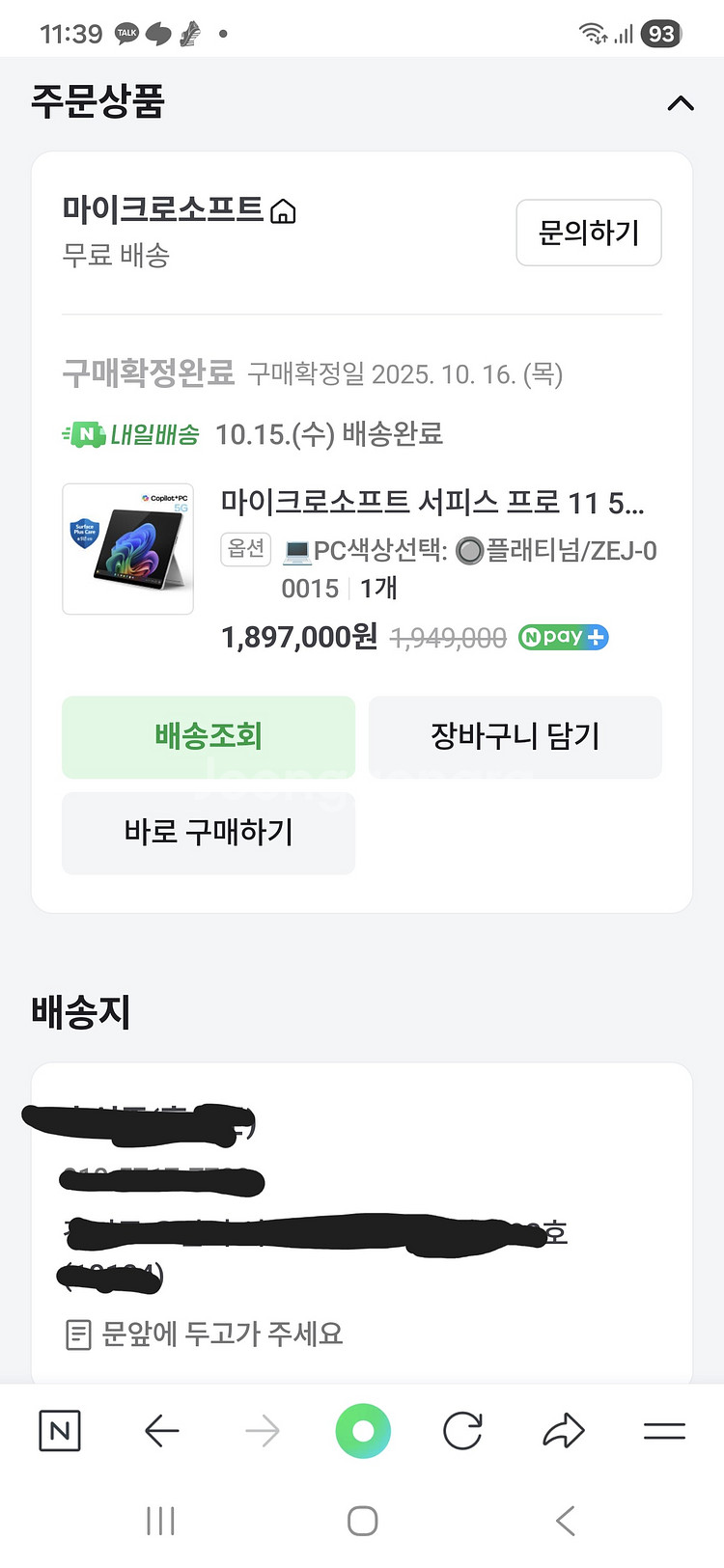Add item via 장바구니 담기

pyautogui.click(x=515, y=736)
